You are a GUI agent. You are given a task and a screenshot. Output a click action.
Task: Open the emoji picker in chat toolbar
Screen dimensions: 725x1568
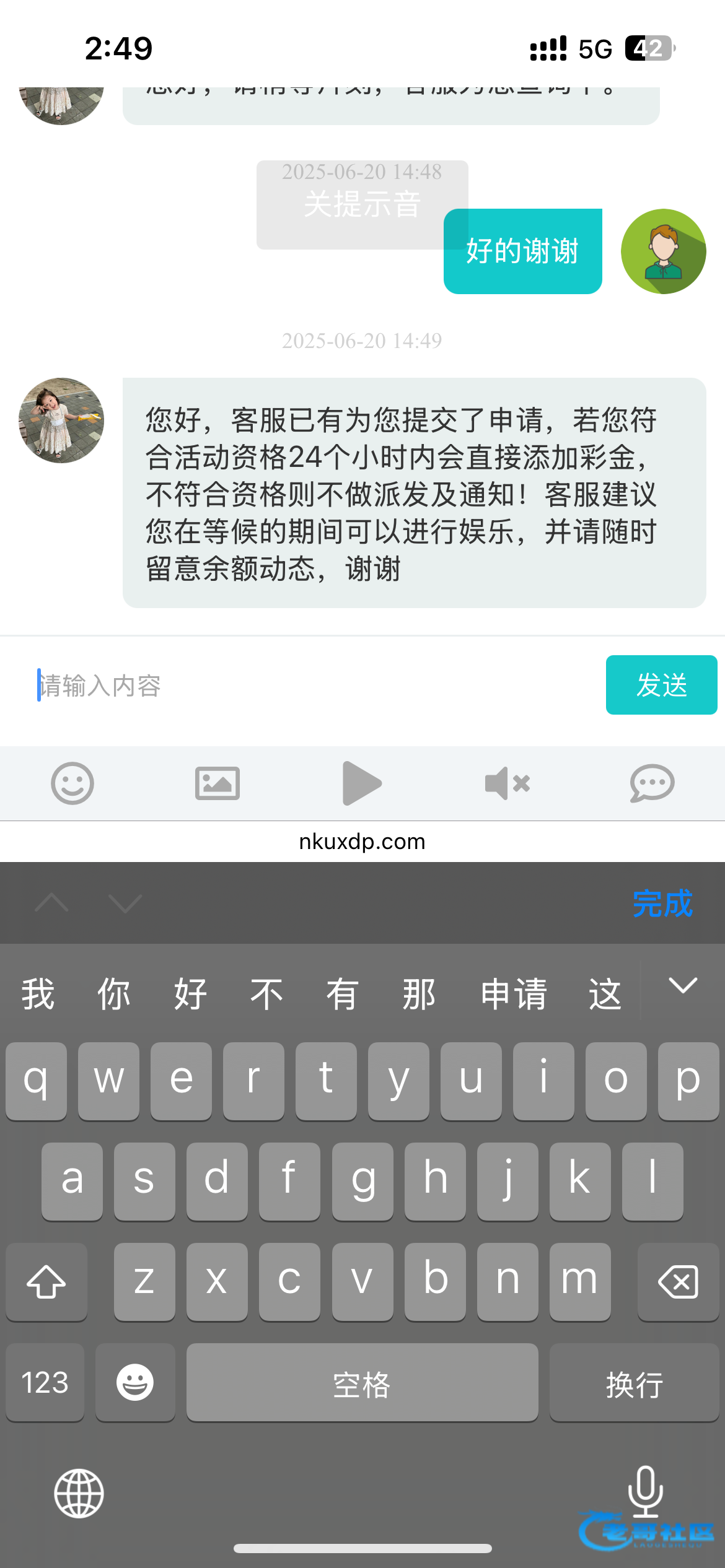pyautogui.click(x=72, y=783)
